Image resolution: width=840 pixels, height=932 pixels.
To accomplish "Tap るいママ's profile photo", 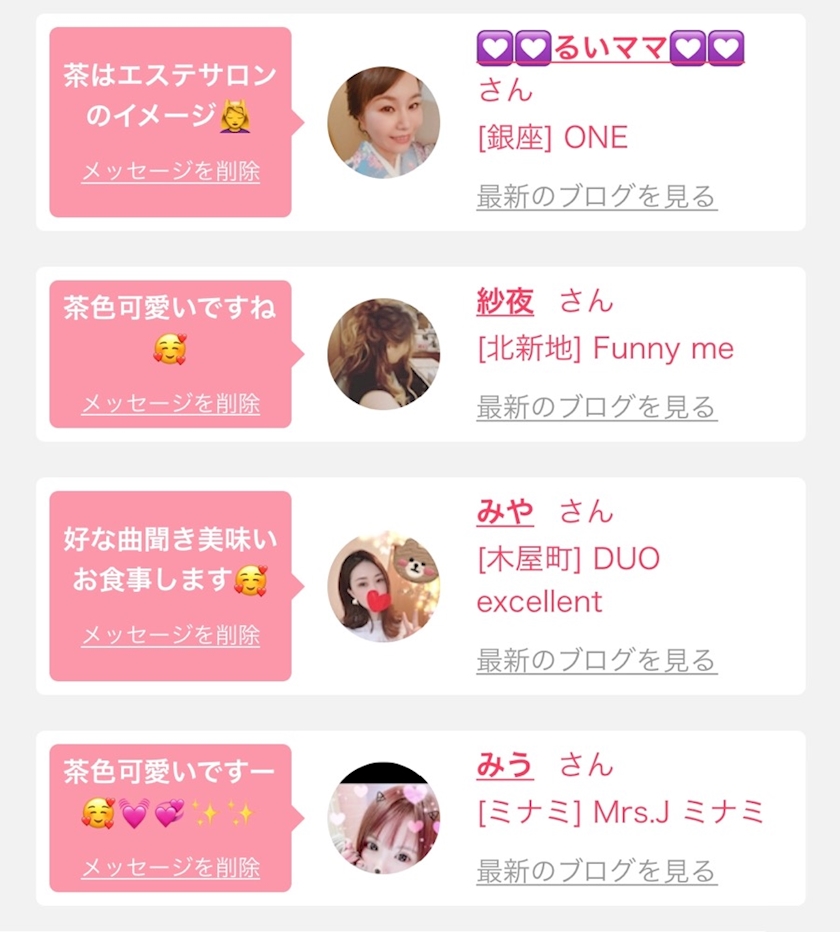I will [x=383, y=122].
